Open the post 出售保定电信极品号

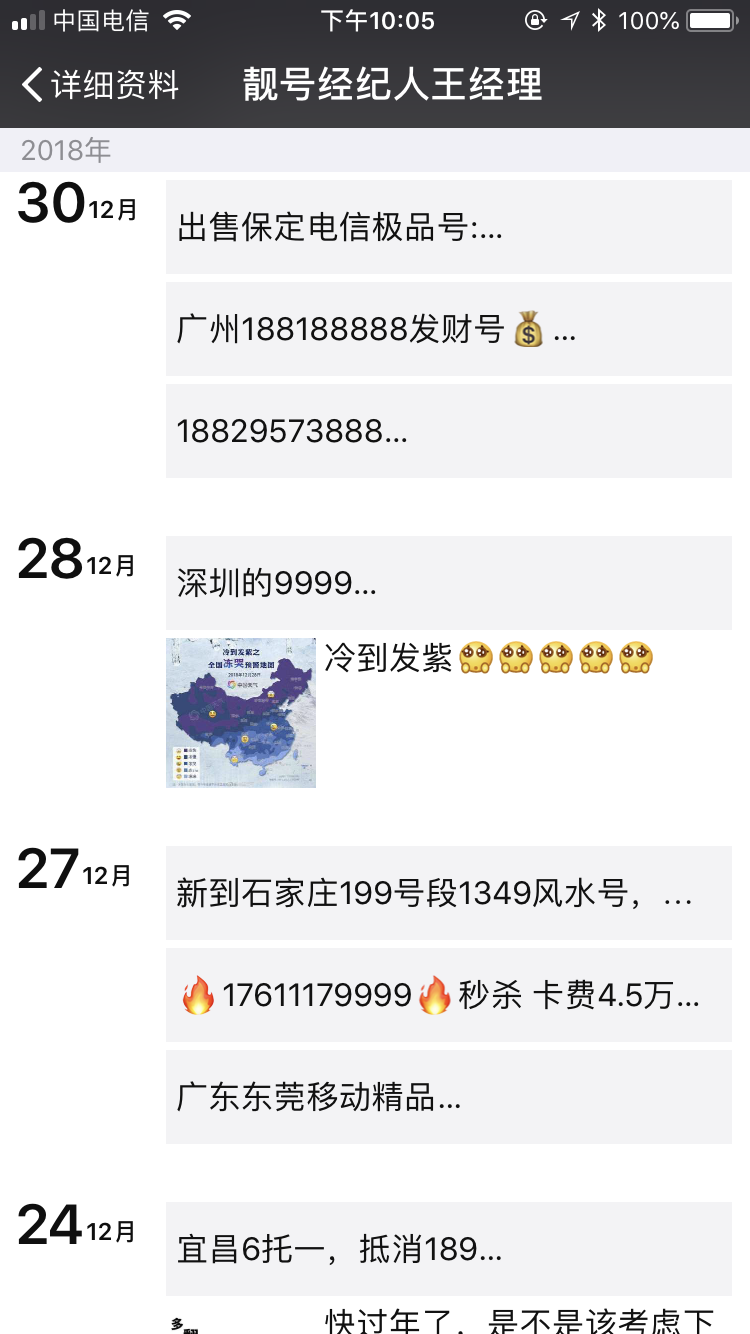pos(448,228)
